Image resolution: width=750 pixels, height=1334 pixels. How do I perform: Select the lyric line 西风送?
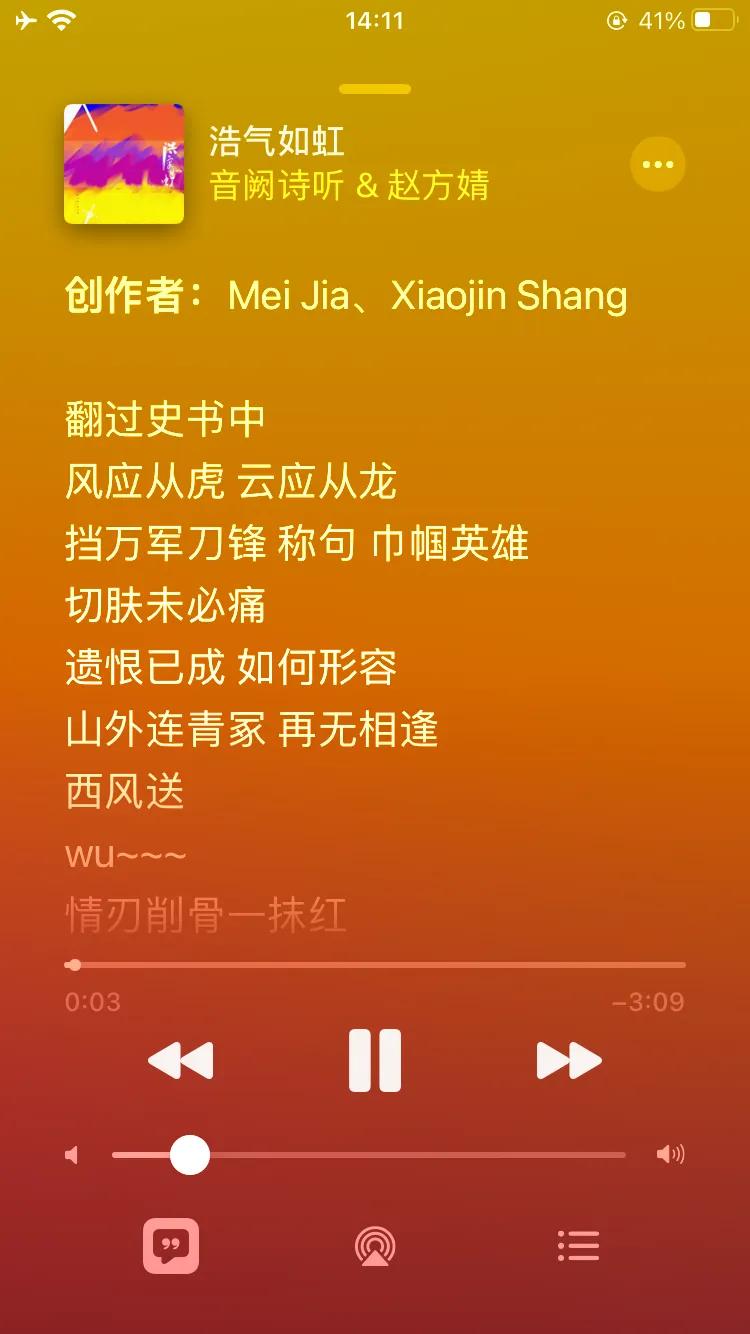[124, 791]
